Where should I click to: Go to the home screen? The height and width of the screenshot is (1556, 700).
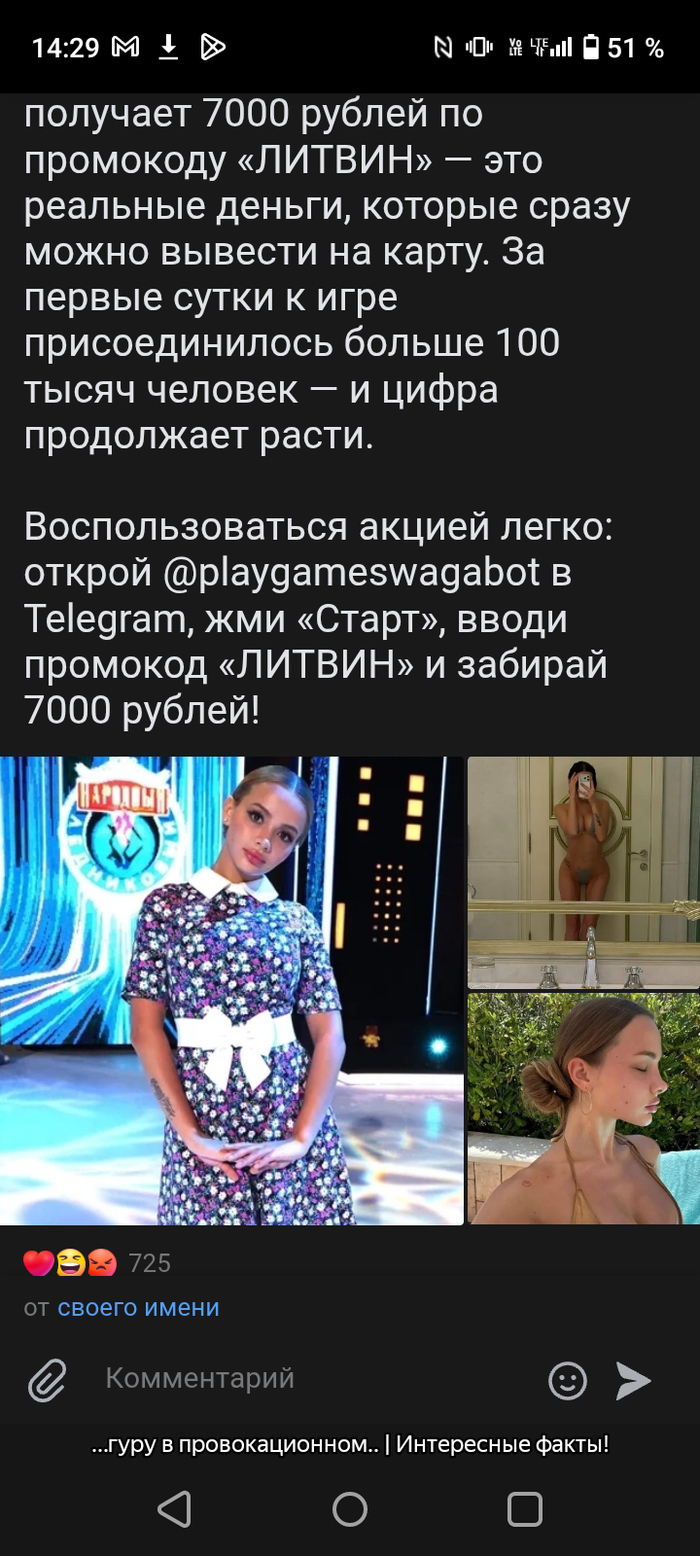pyautogui.click(x=350, y=1508)
